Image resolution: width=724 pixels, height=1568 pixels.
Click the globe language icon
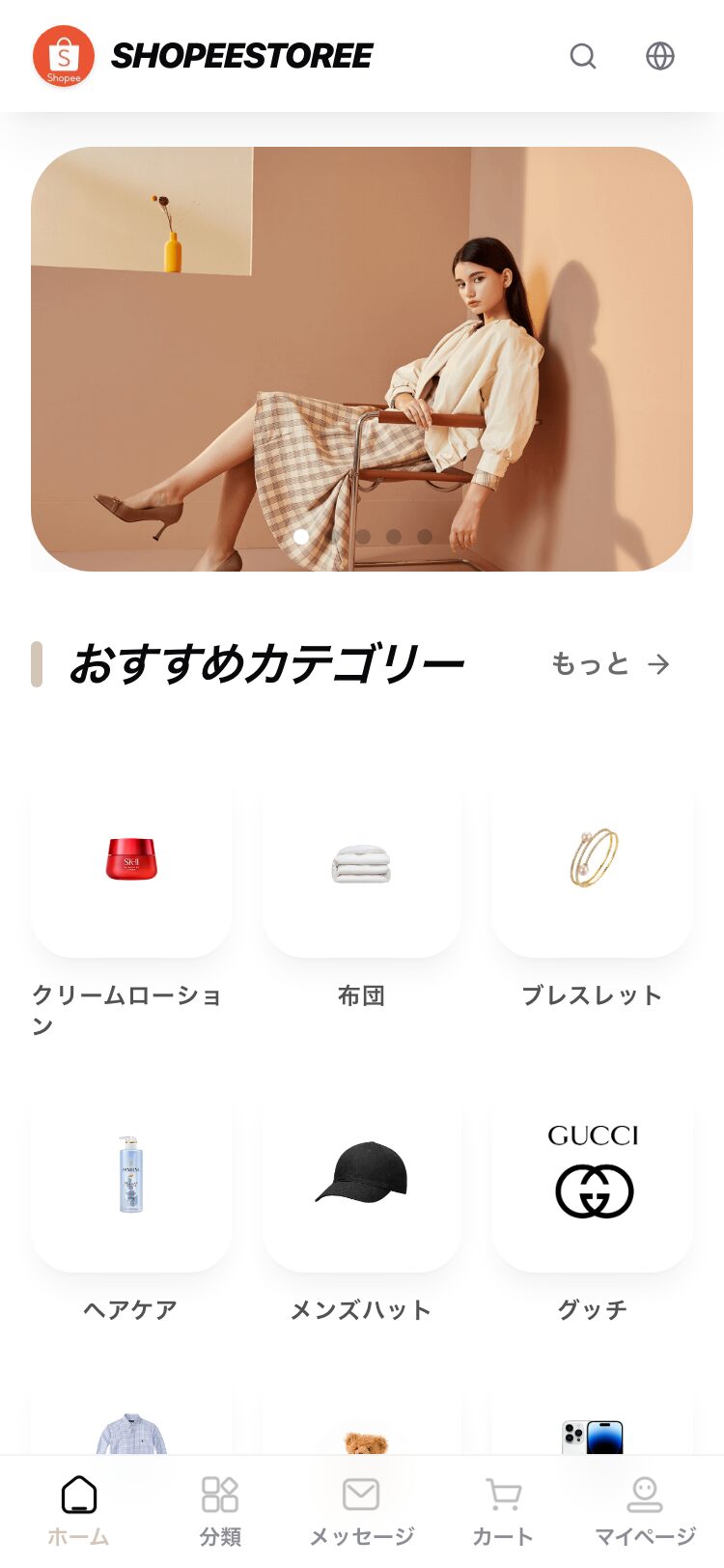(x=660, y=56)
